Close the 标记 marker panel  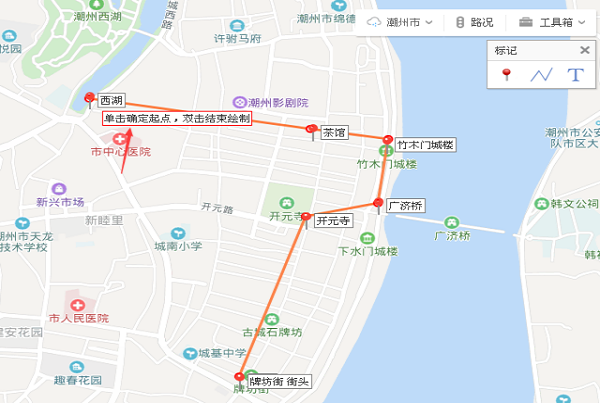coord(585,50)
